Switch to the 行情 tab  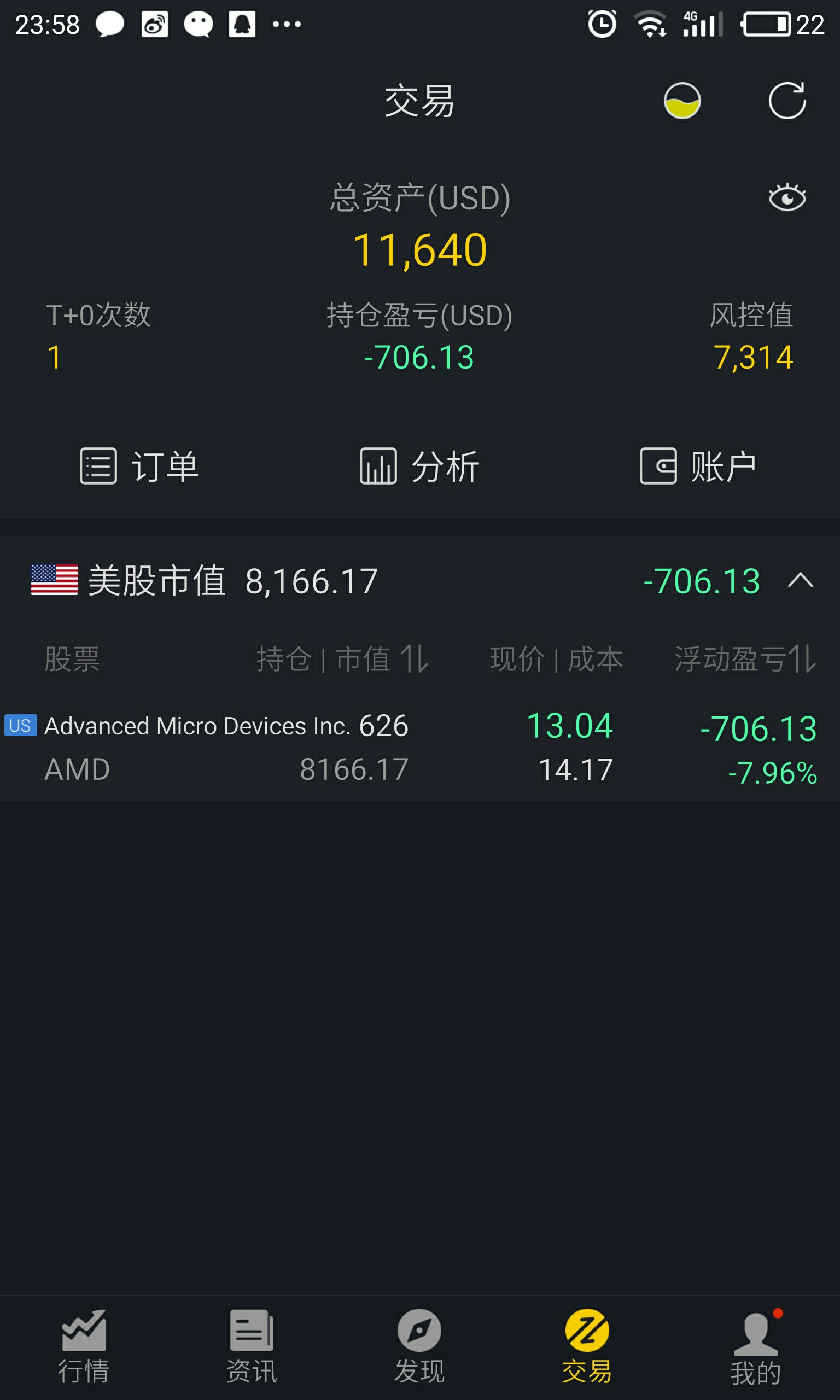pos(84,1346)
